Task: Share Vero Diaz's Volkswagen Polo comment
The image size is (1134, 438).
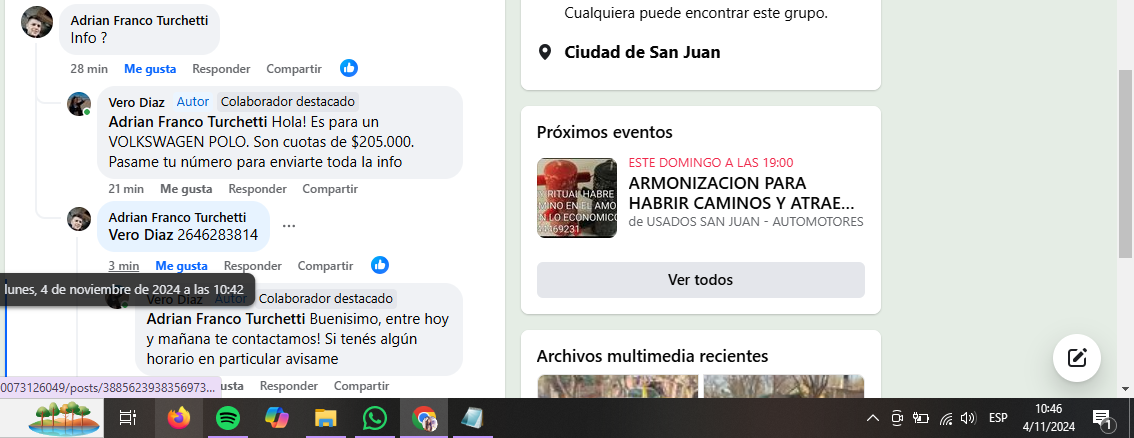Action: click(x=330, y=188)
